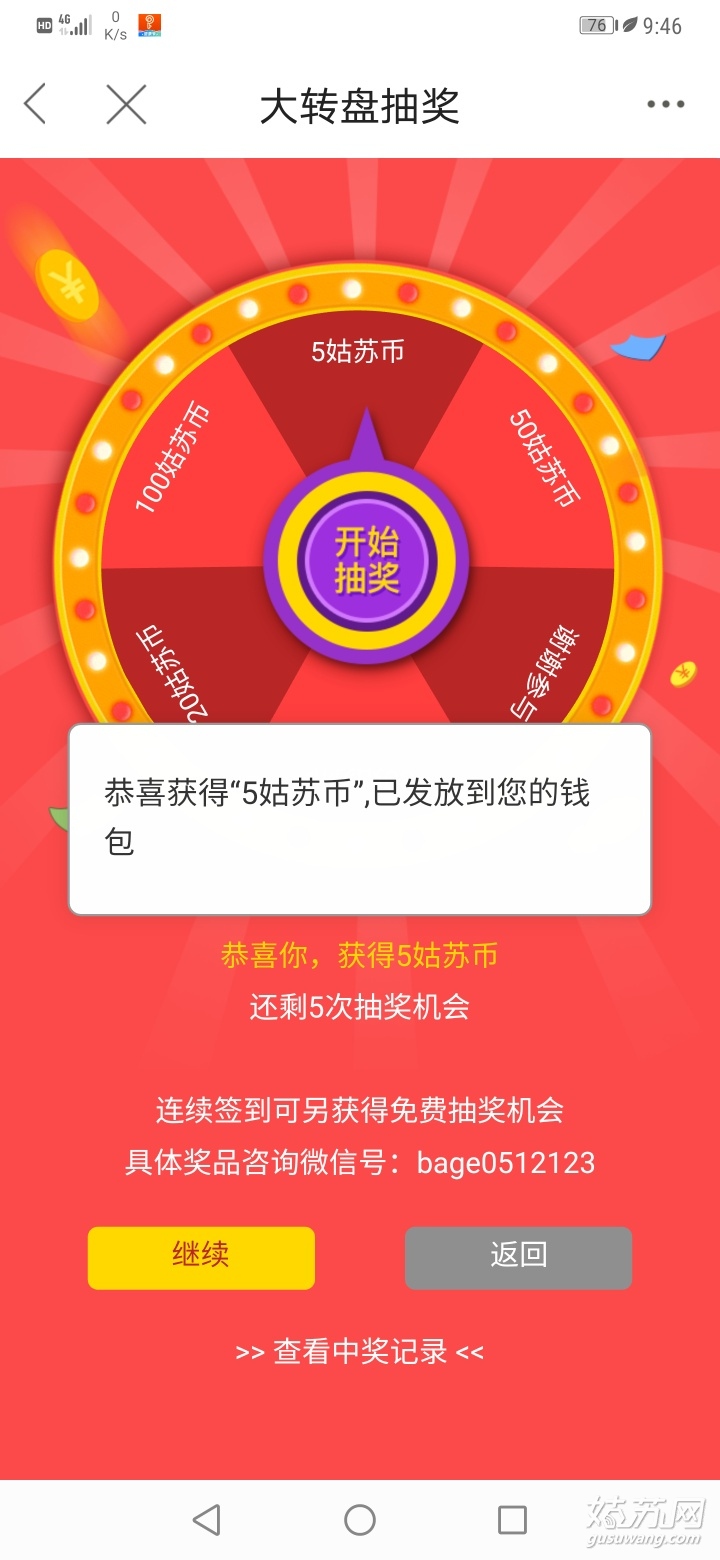Select the gray 返回 button
720x1560 pixels.
coord(518,1257)
